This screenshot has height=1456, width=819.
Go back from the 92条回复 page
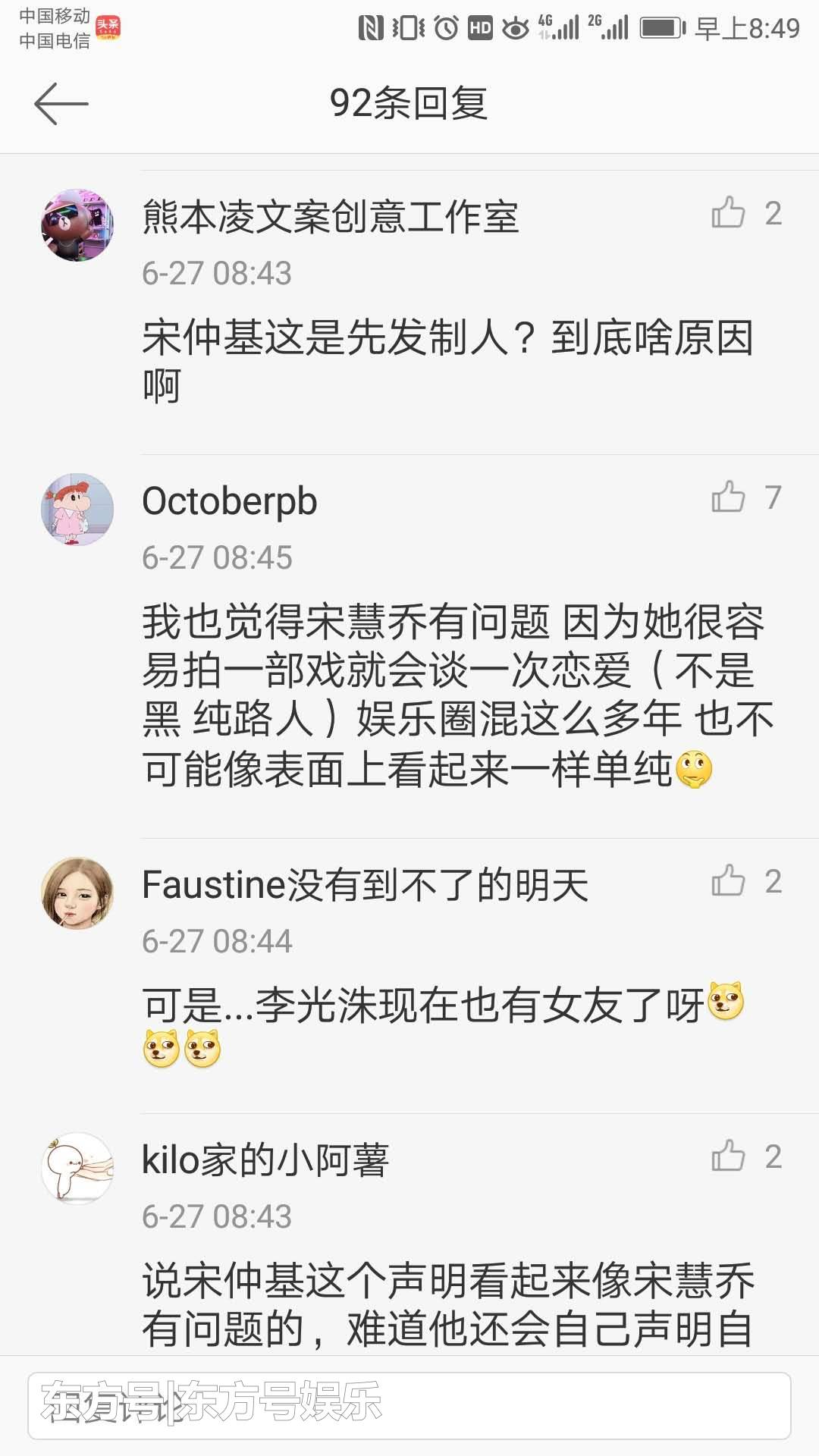61,104
